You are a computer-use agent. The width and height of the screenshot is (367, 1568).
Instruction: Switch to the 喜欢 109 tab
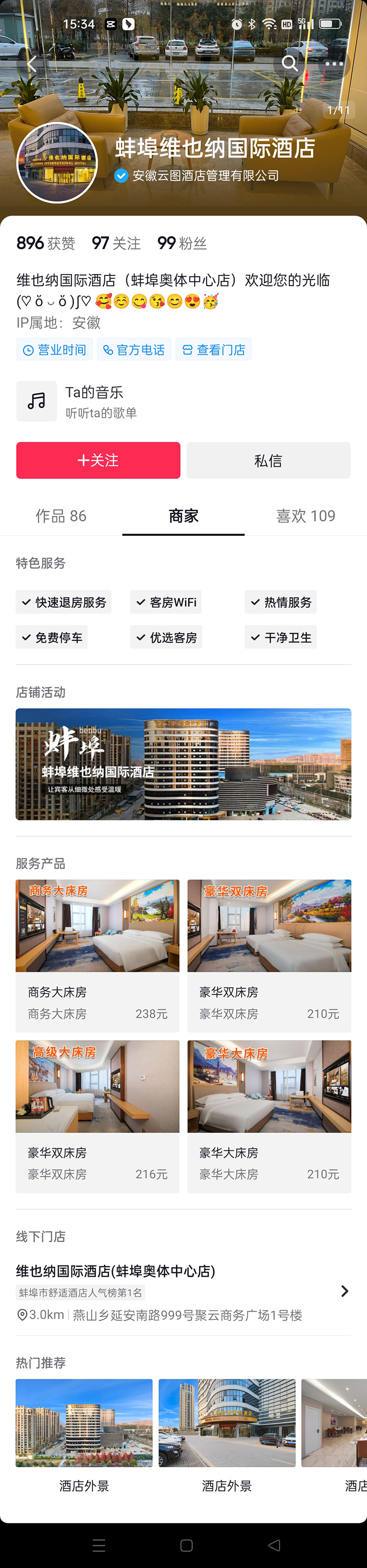[x=305, y=516]
